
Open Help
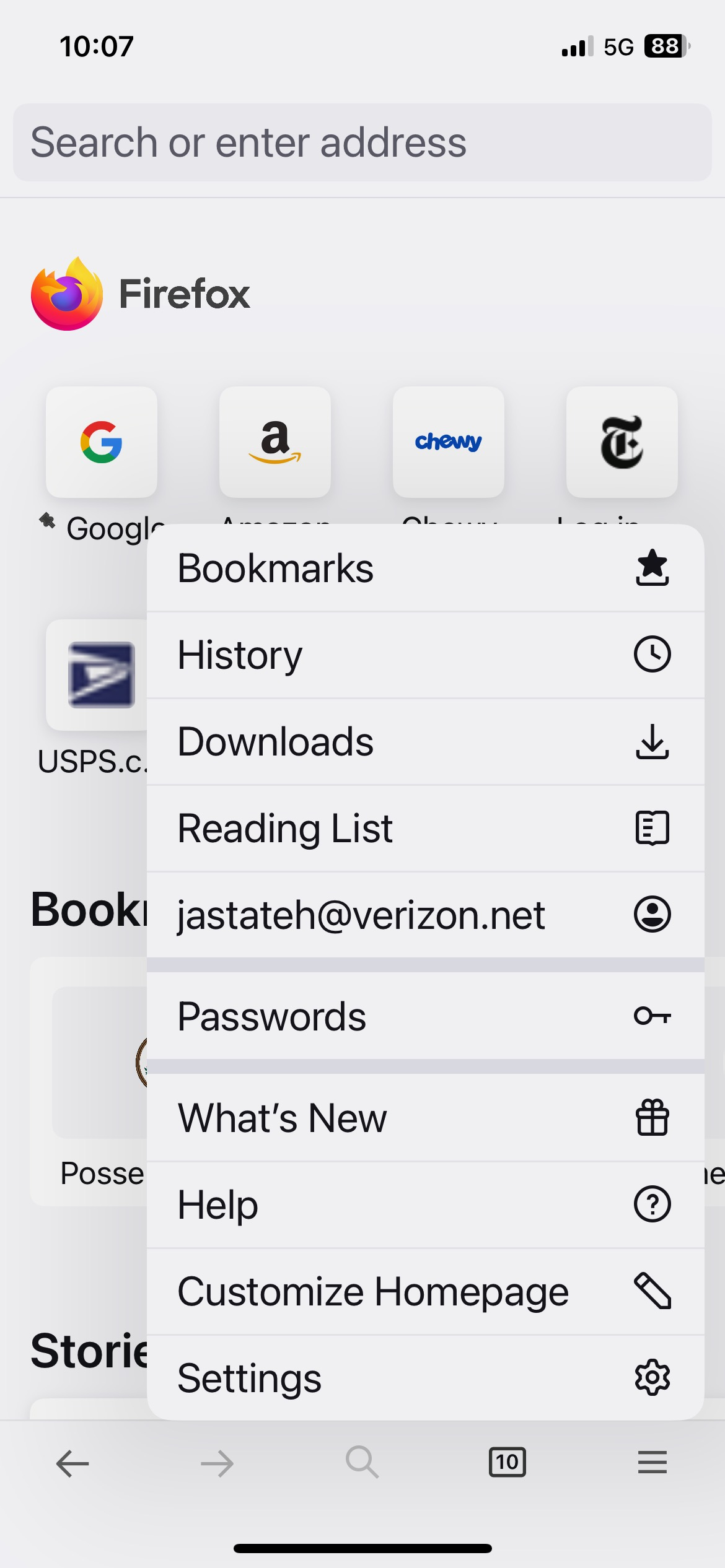[425, 1204]
